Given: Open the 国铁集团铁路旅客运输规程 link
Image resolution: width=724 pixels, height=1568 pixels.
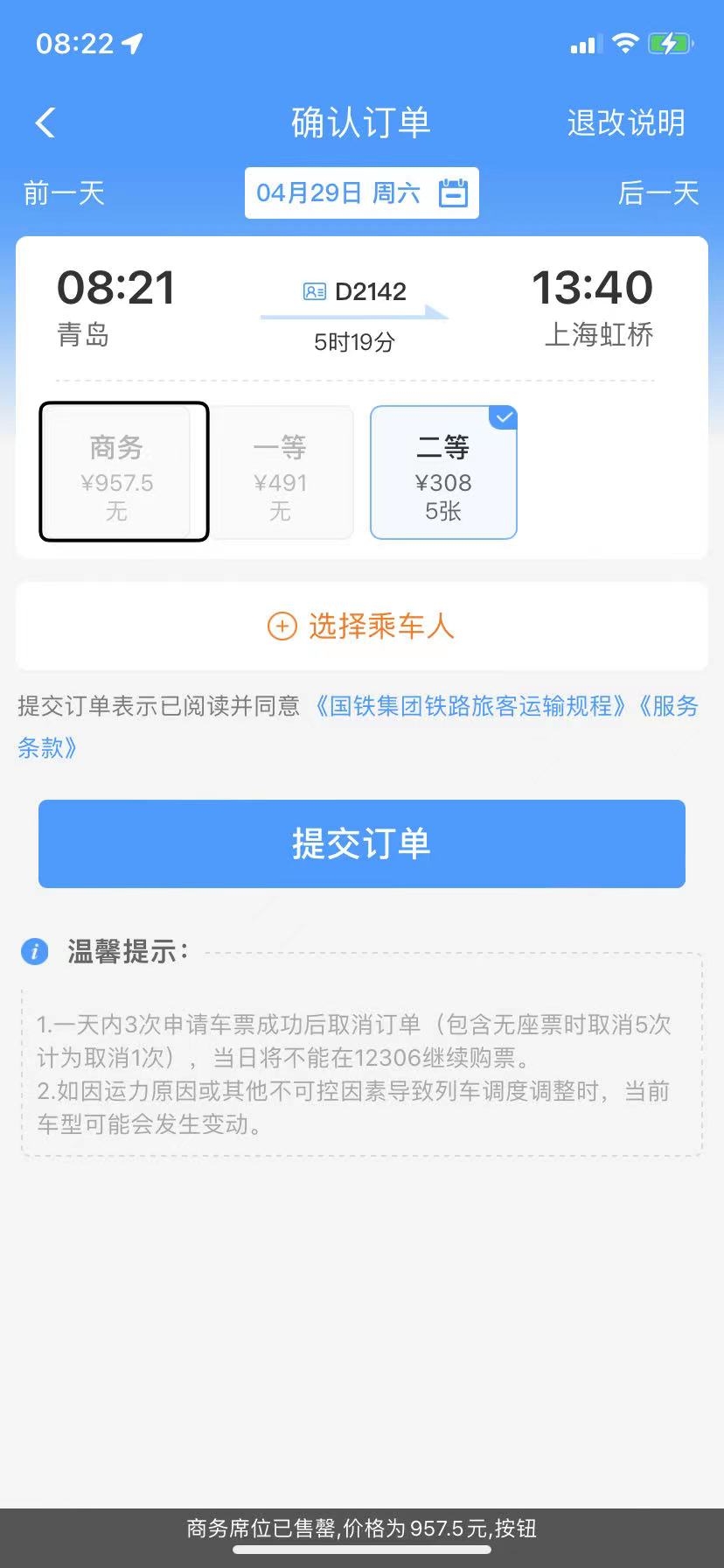Looking at the screenshot, I should [471, 706].
